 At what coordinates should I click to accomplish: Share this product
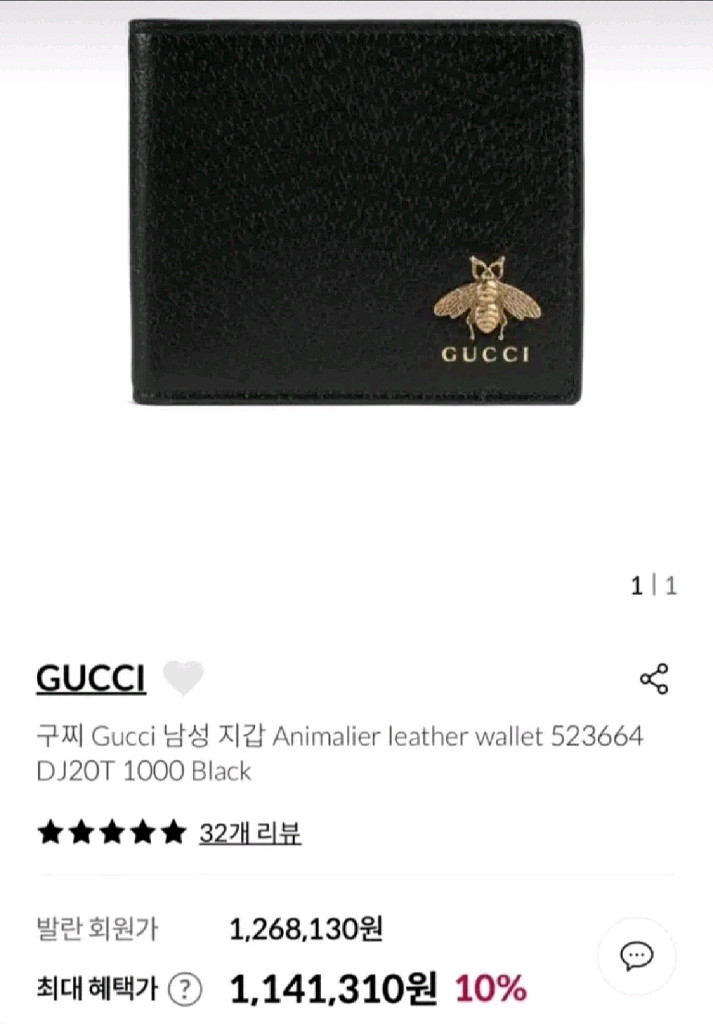(x=653, y=679)
